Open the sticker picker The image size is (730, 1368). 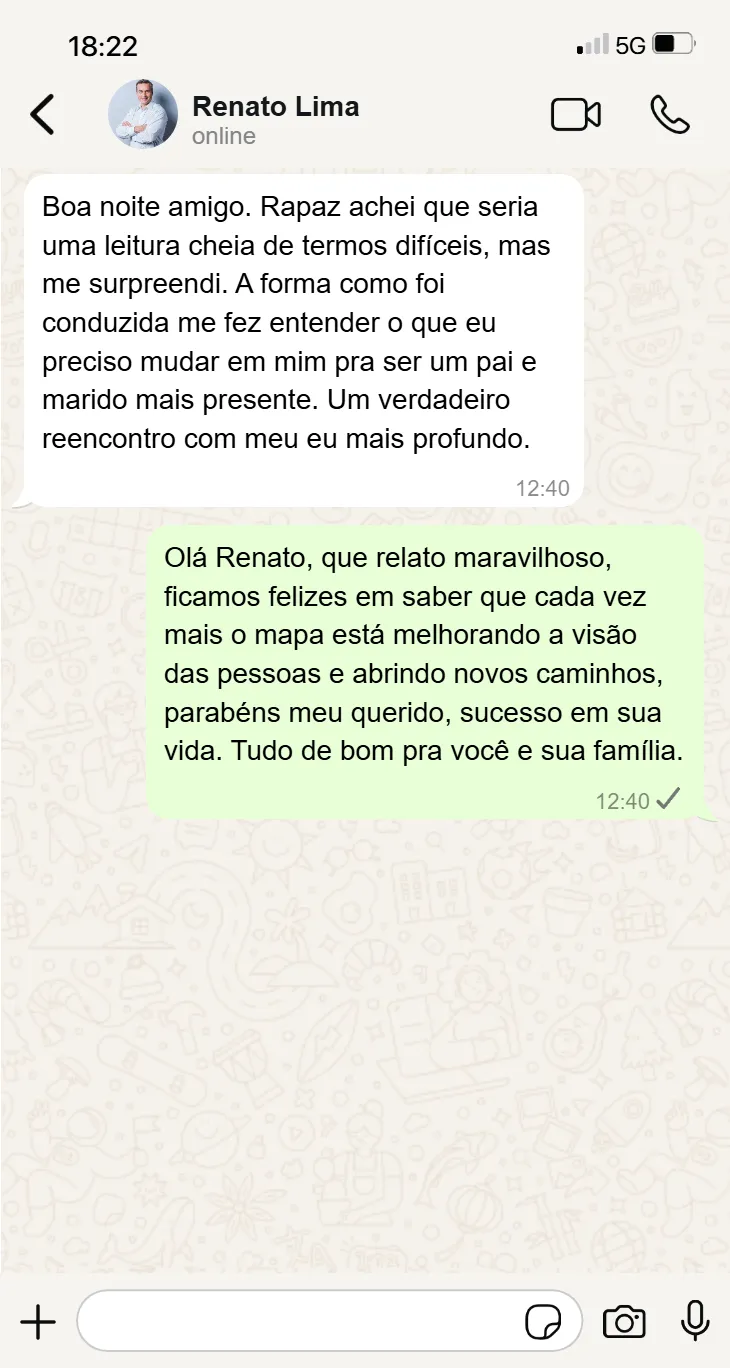pos(543,1322)
